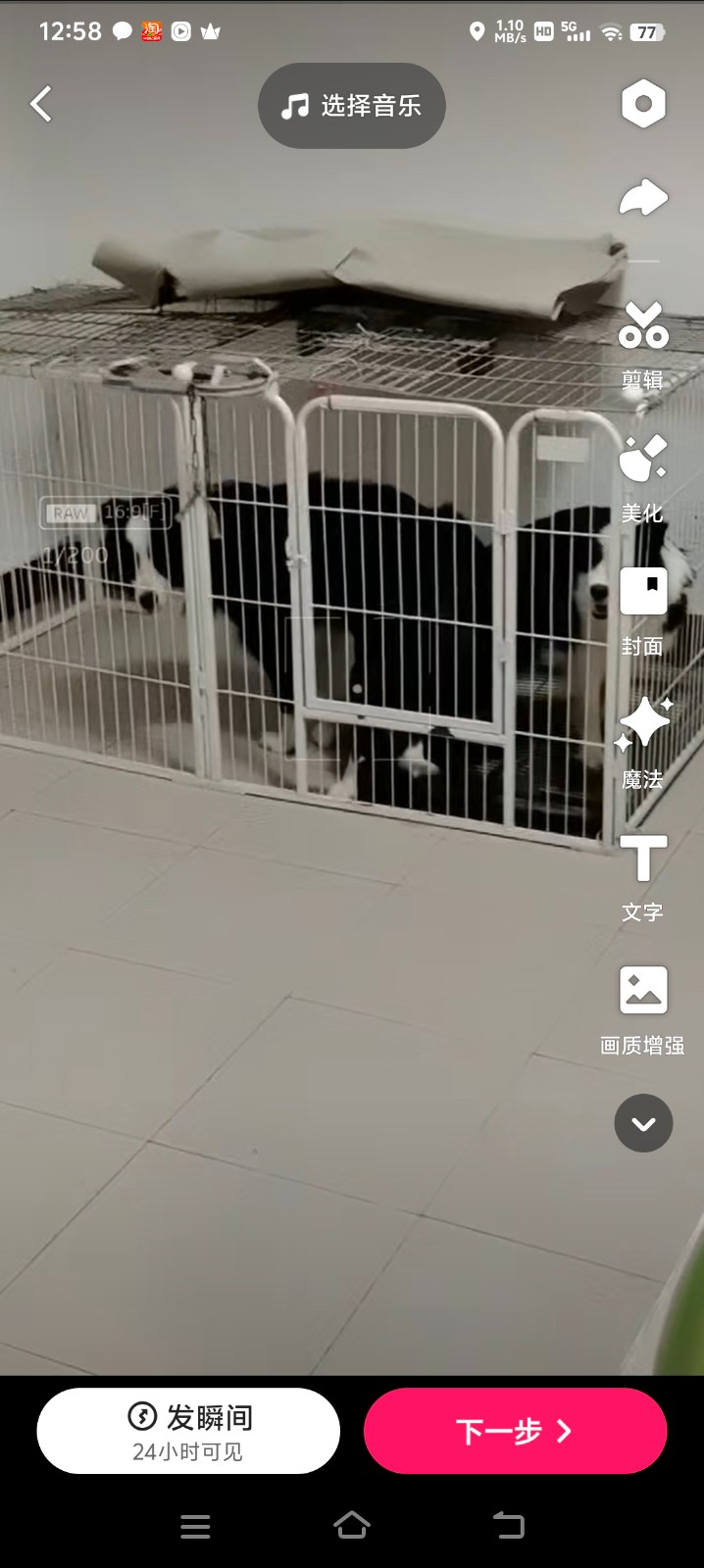Image resolution: width=704 pixels, height=1568 pixels.
Task: Expand more tools with the down chevron
Action: [643, 1123]
